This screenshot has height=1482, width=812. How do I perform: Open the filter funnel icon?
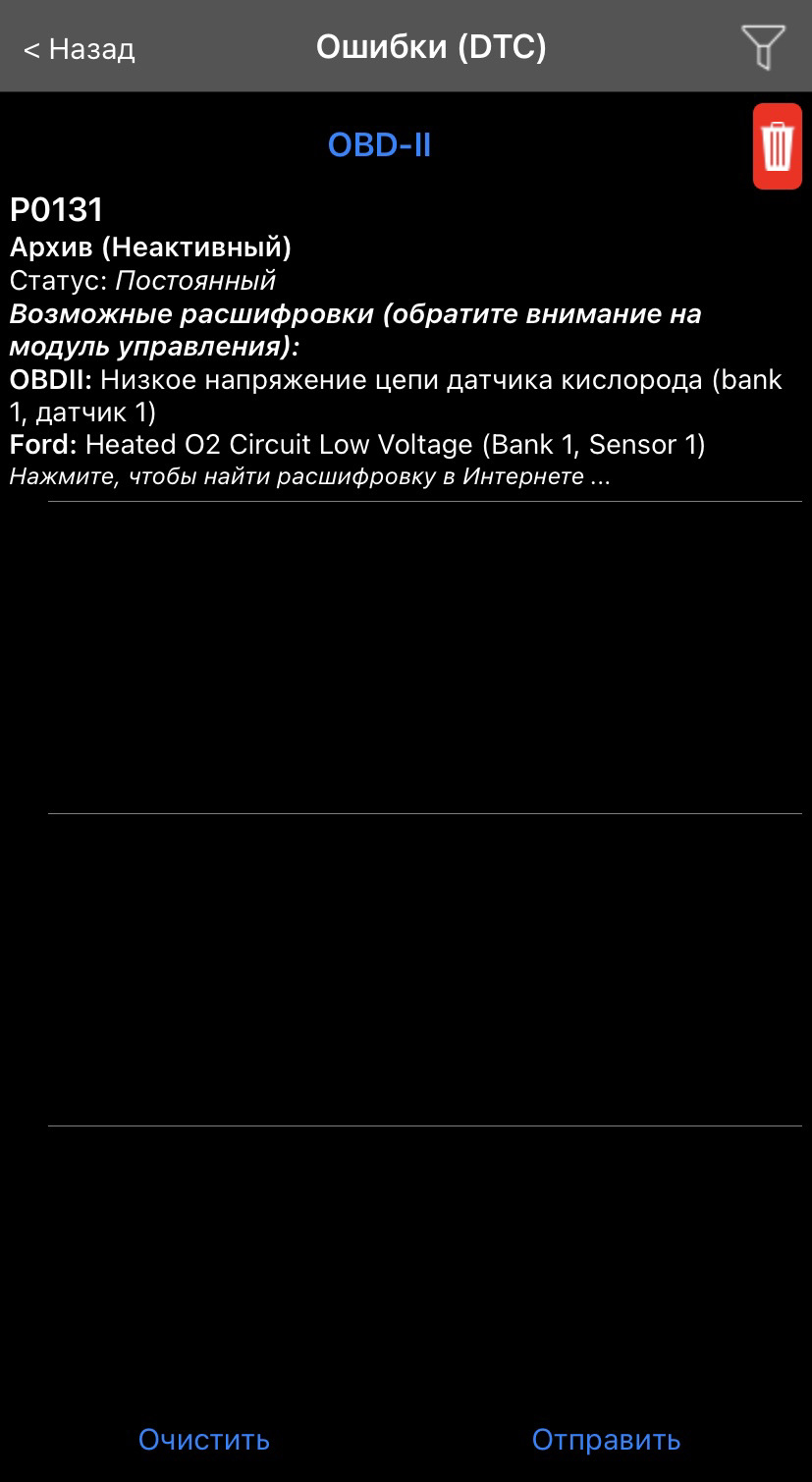763,47
